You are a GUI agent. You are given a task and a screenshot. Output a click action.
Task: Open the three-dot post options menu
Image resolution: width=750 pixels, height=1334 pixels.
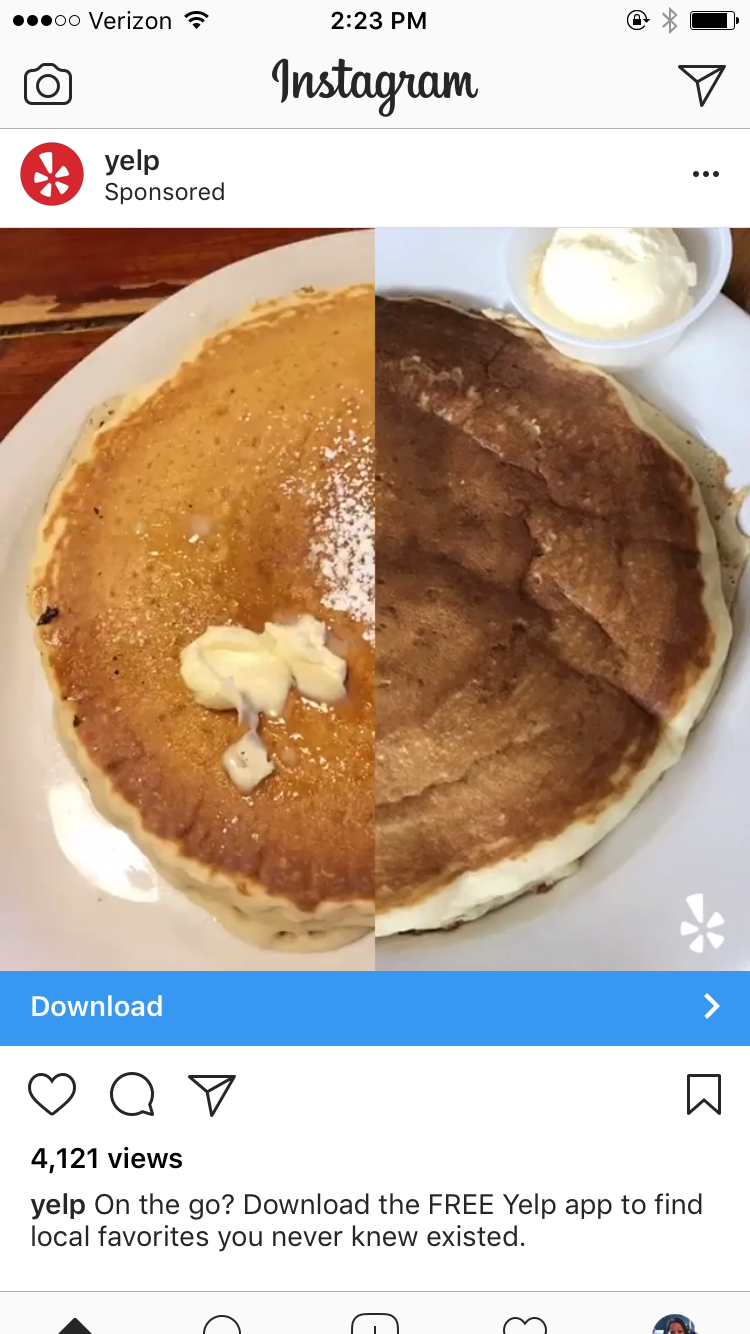click(705, 174)
